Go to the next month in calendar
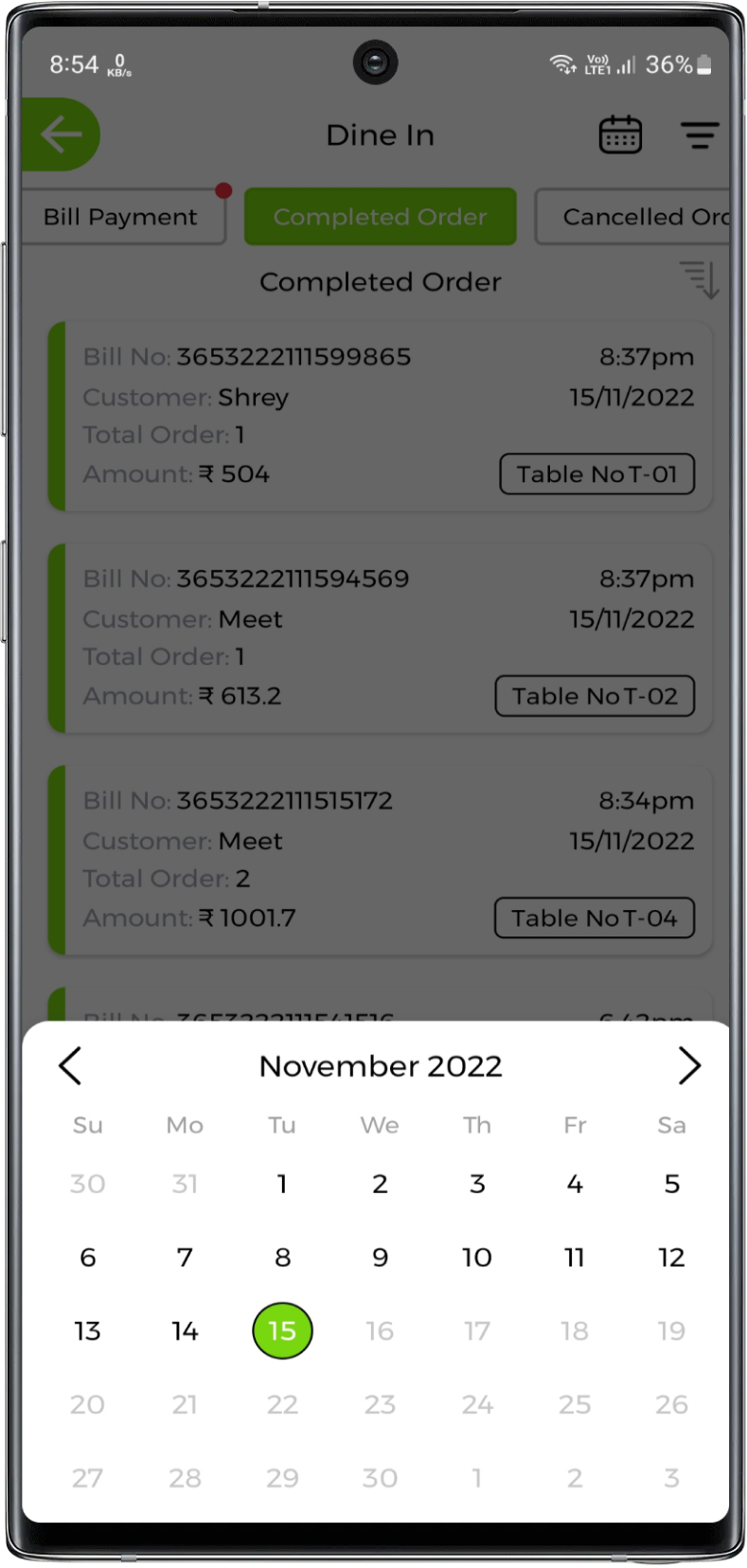 pos(688,1066)
